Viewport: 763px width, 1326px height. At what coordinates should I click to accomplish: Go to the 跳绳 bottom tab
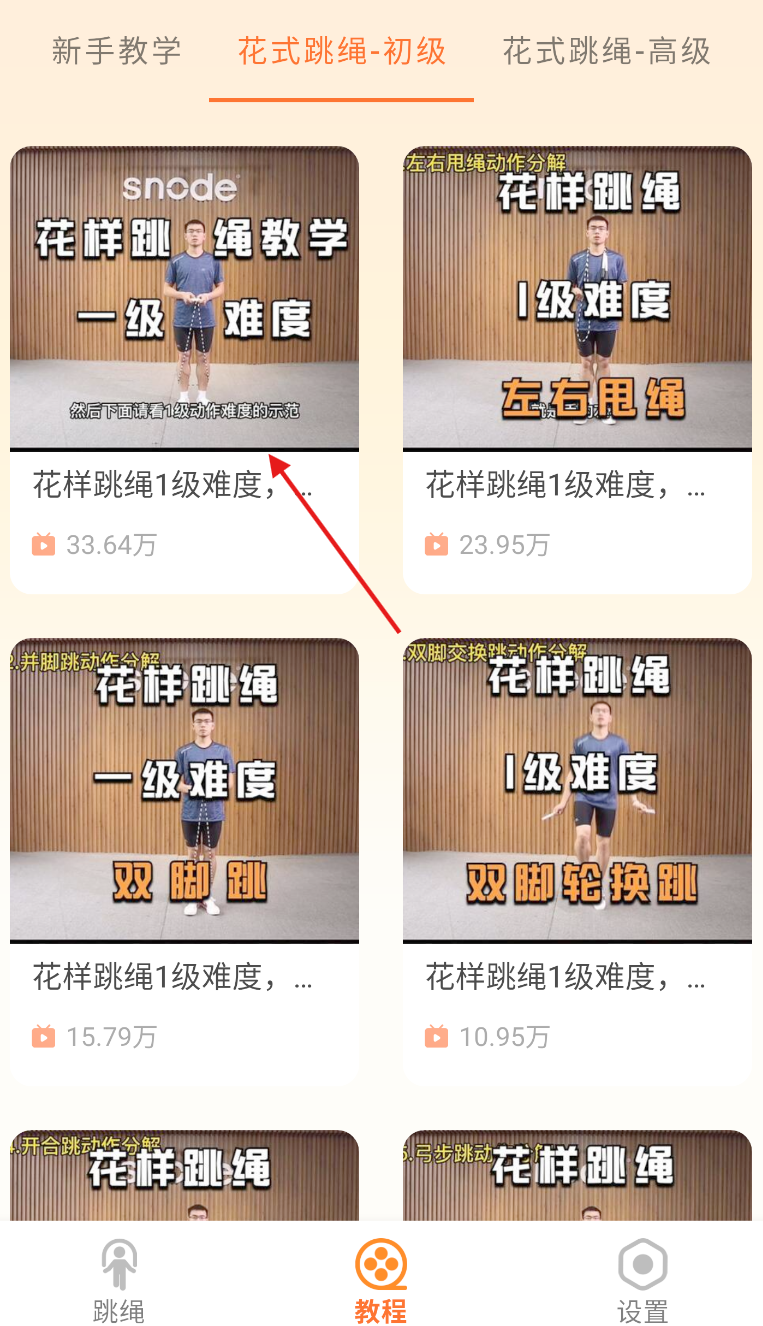pyautogui.click(x=119, y=1280)
